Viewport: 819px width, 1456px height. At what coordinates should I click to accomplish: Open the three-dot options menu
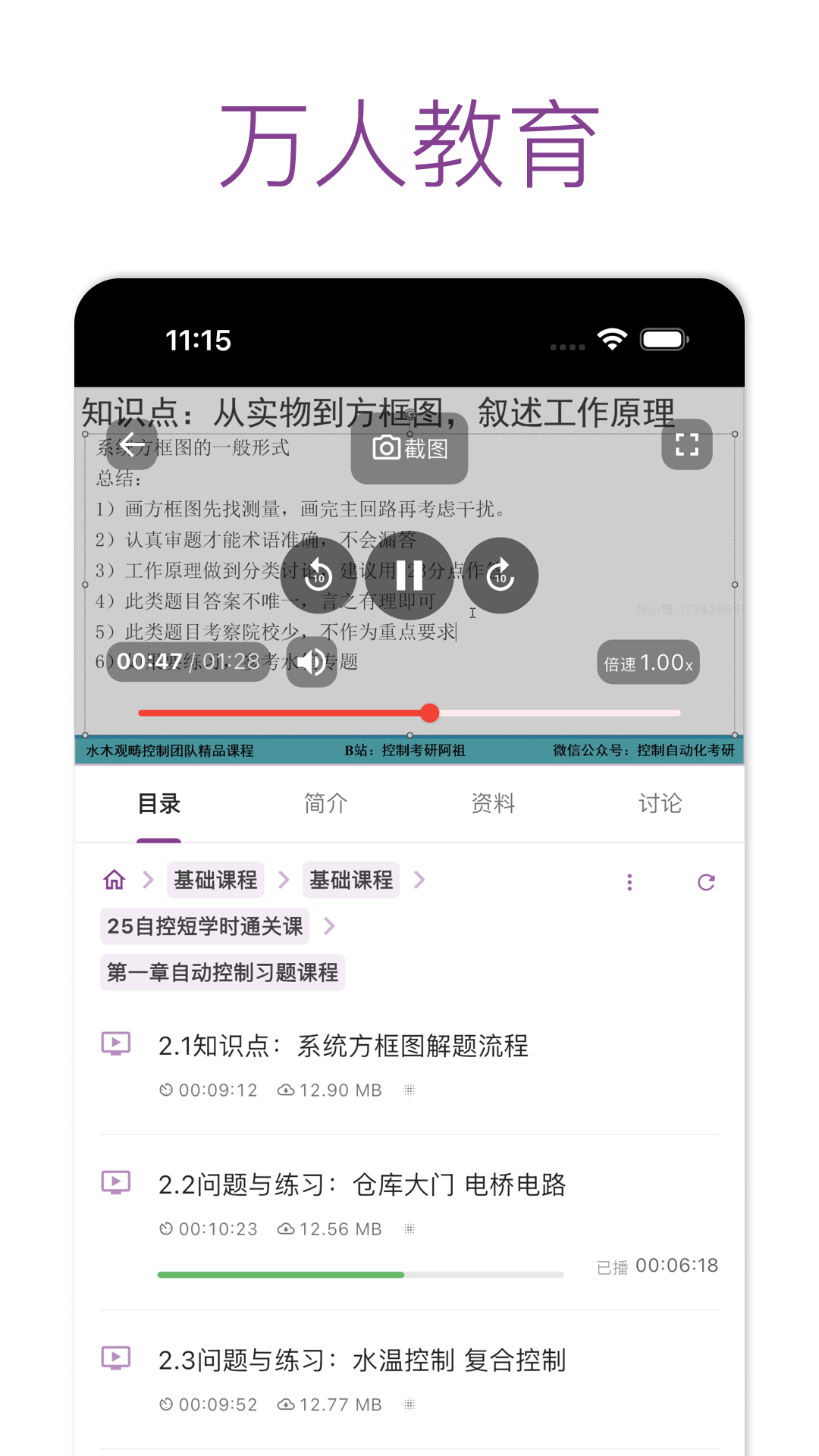tap(629, 881)
